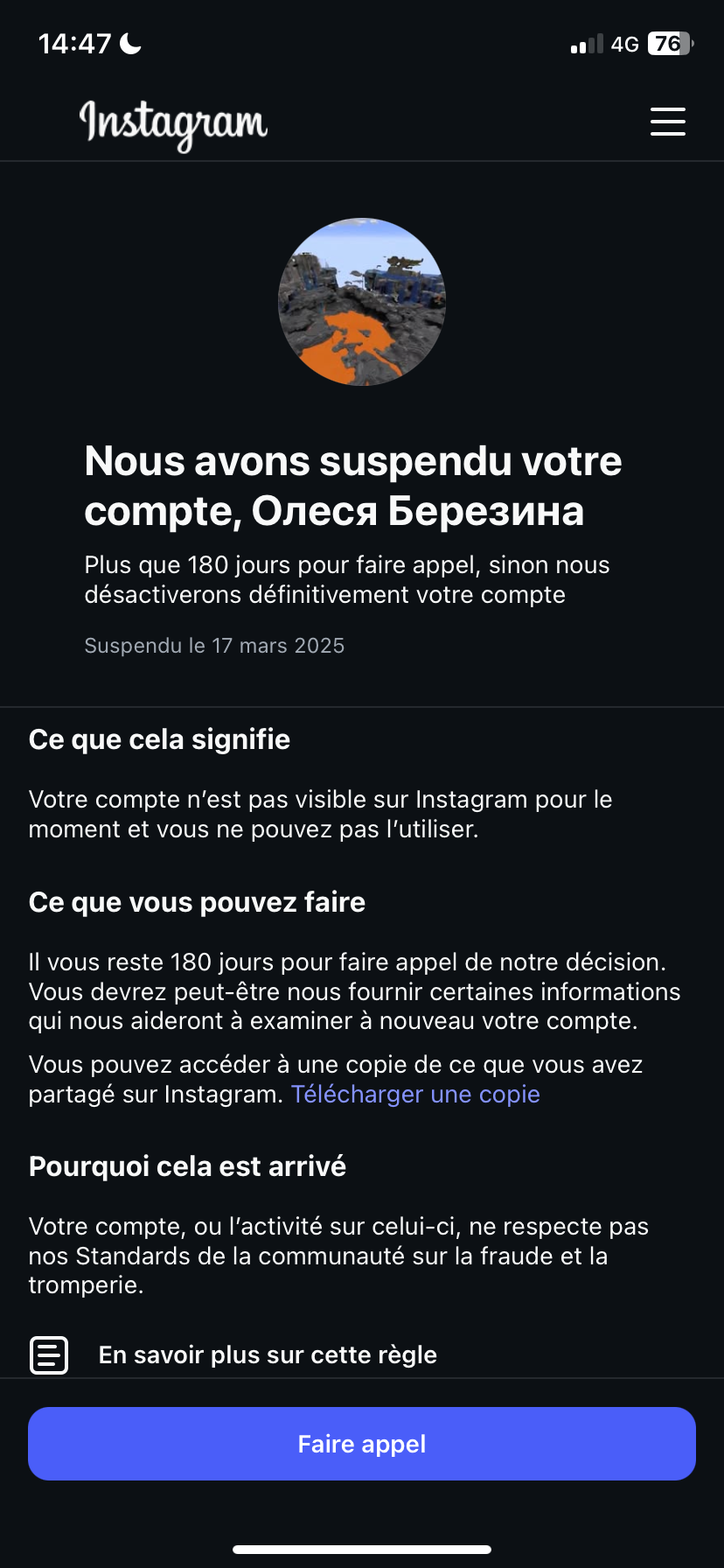Open the Télécharger une copie link
Viewport: 724px width, 1568px height.
[x=415, y=1095]
